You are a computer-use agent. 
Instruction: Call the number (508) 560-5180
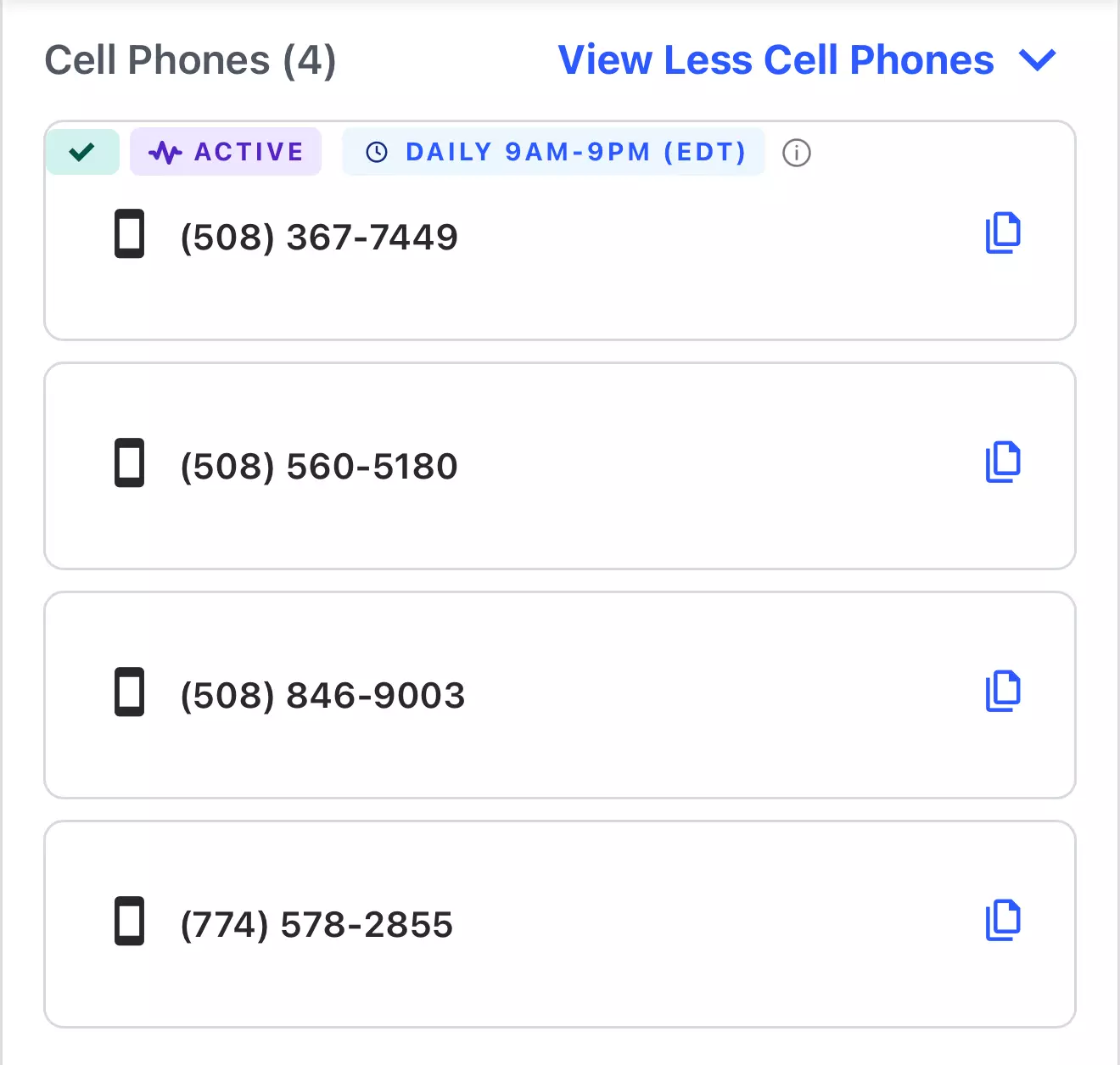319,466
